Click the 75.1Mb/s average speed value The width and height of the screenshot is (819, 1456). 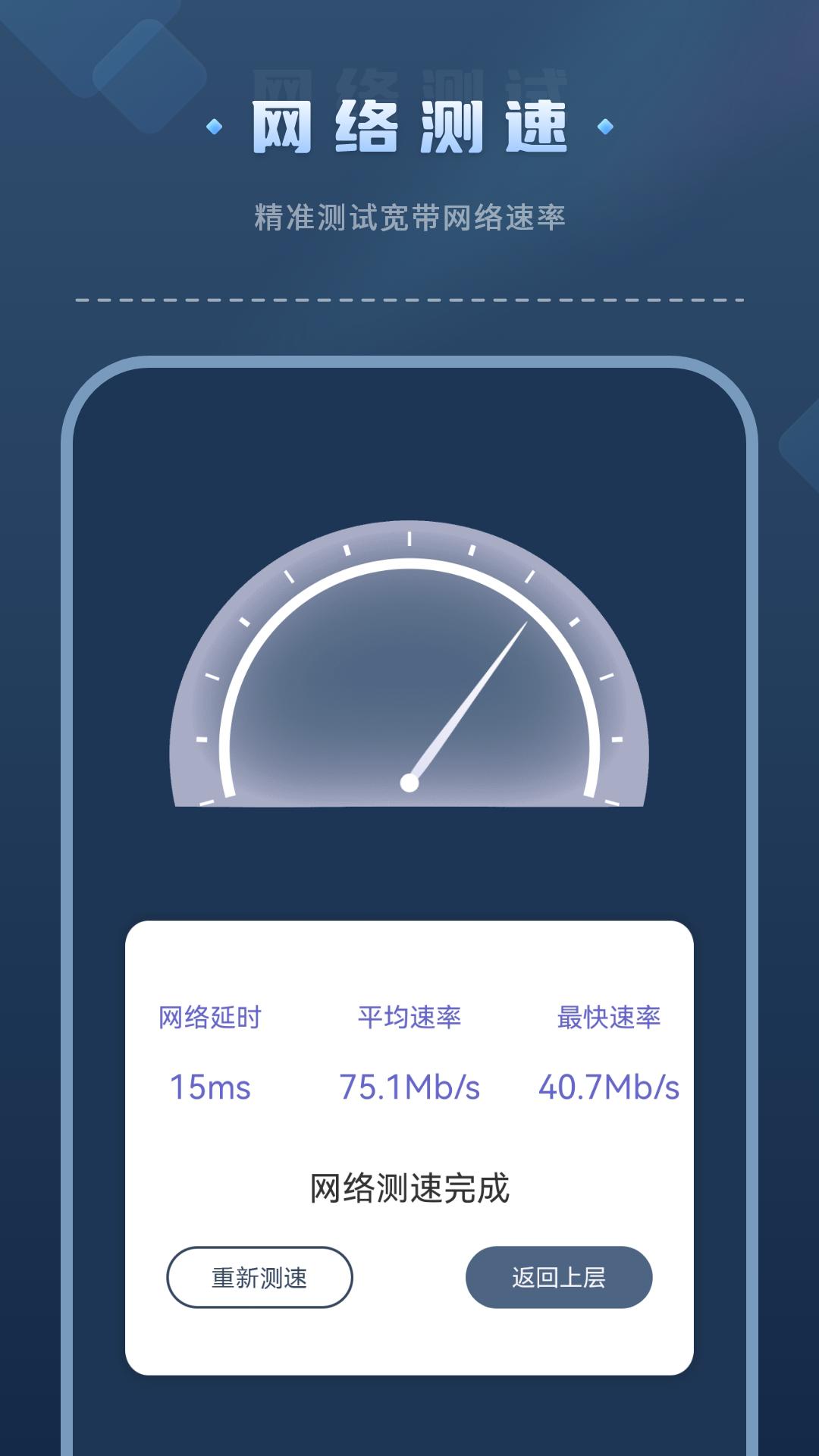click(409, 1088)
